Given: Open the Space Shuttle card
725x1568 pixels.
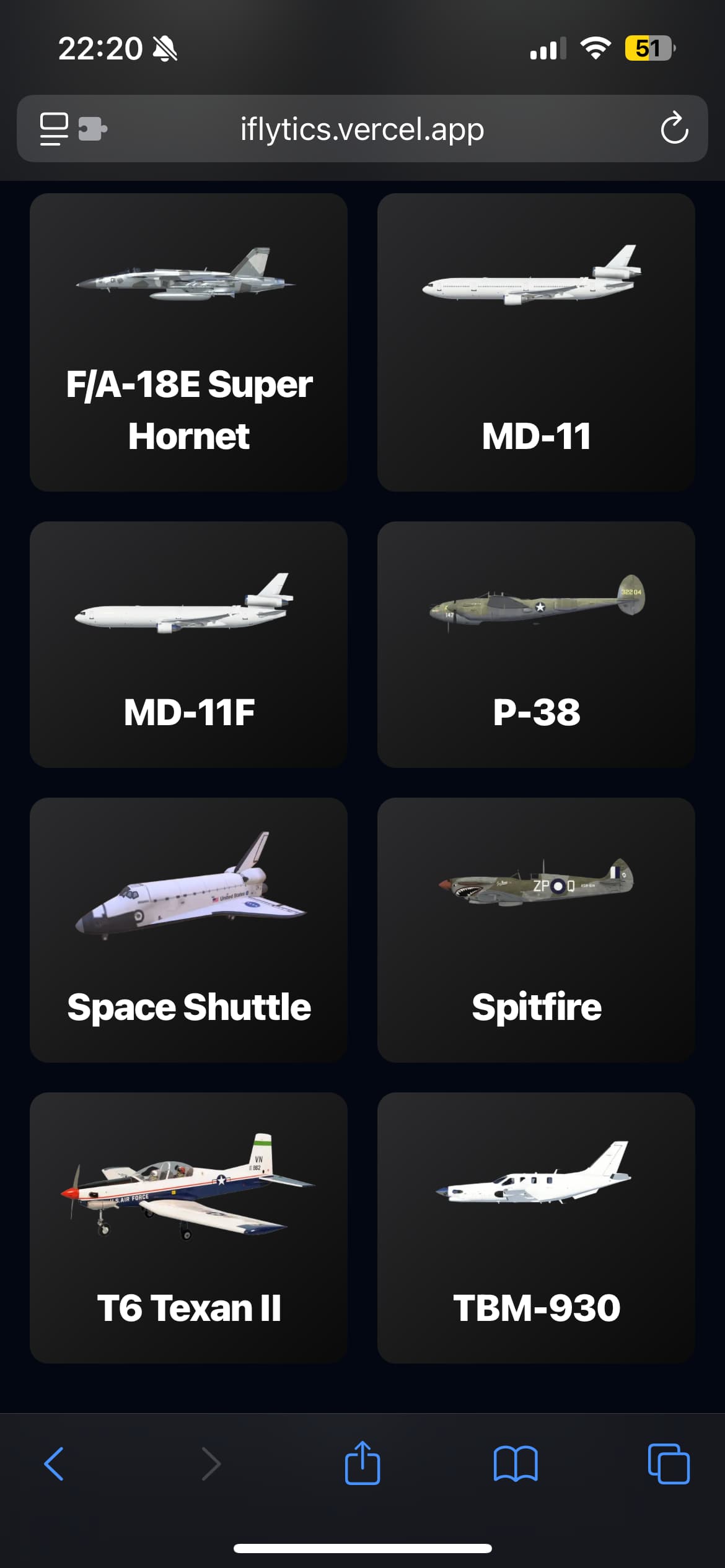Looking at the screenshot, I should 188,930.
